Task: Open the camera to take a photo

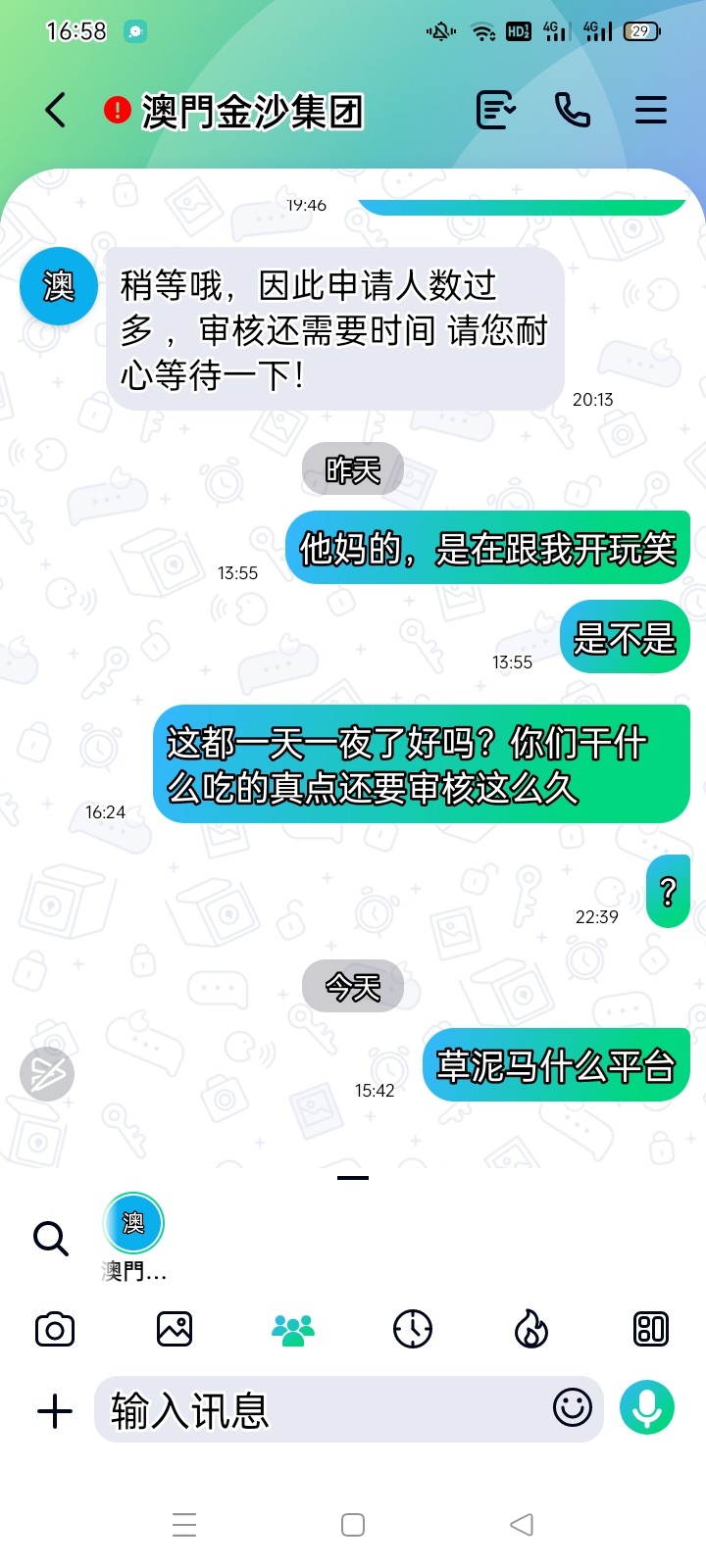Action: pyautogui.click(x=55, y=1330)
